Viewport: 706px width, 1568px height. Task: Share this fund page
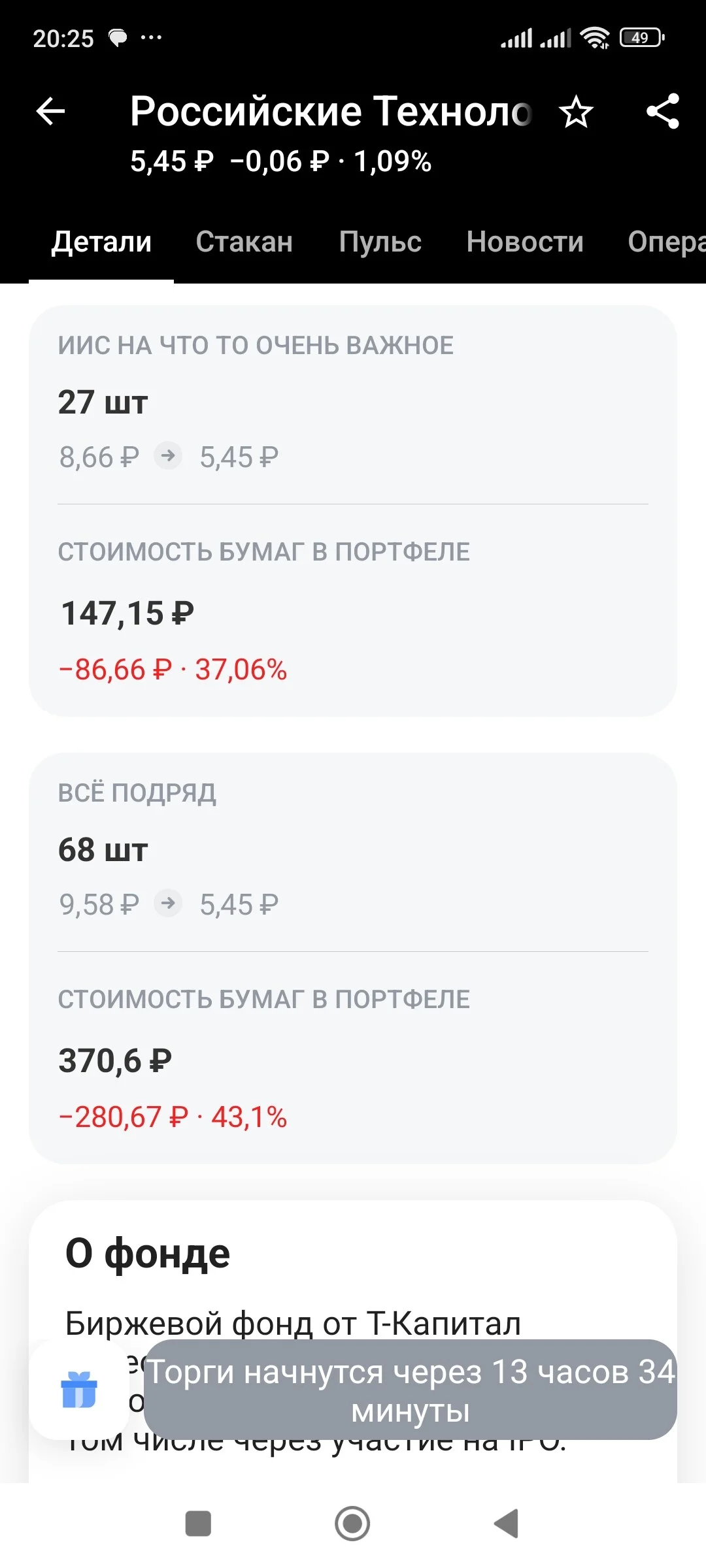(663, 111)
